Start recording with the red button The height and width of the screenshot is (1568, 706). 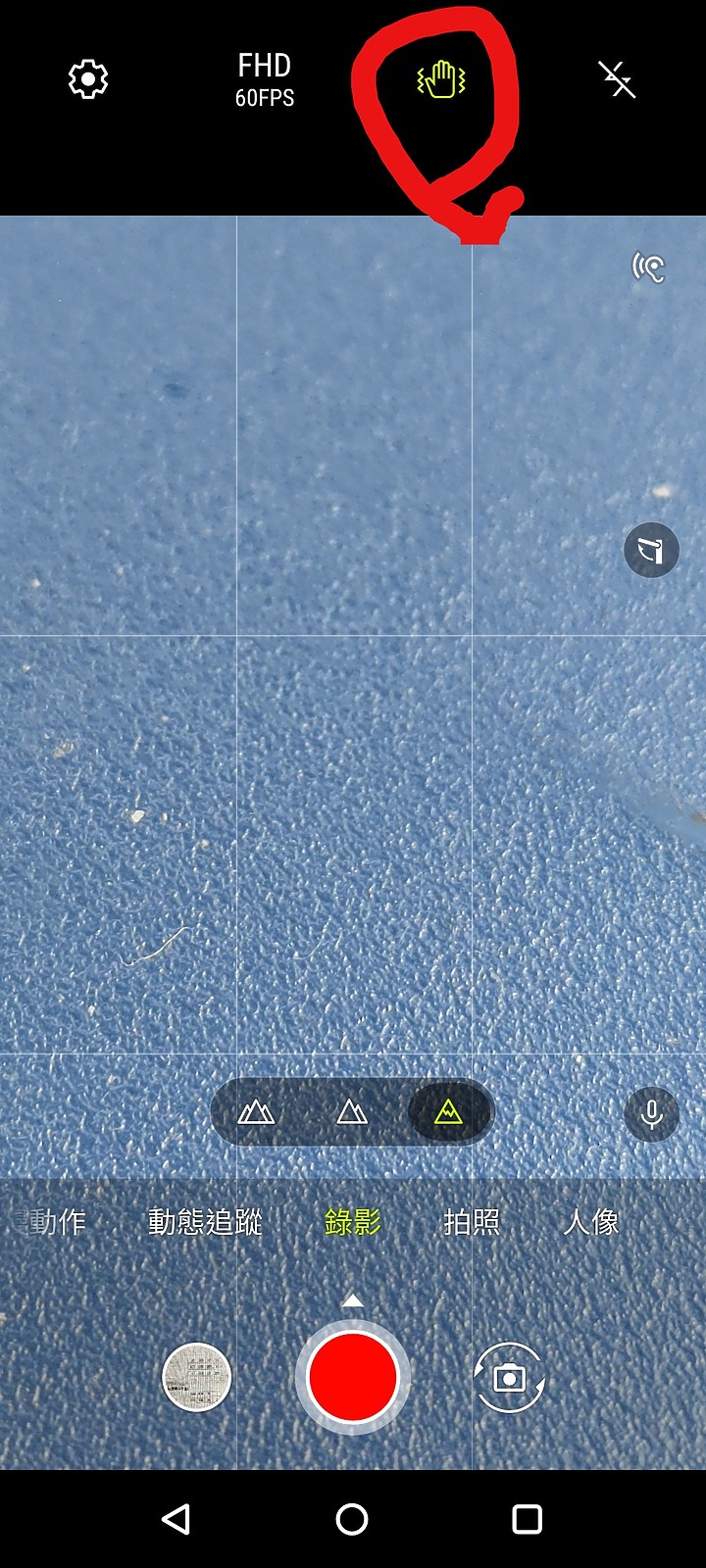click(352, 1377)
